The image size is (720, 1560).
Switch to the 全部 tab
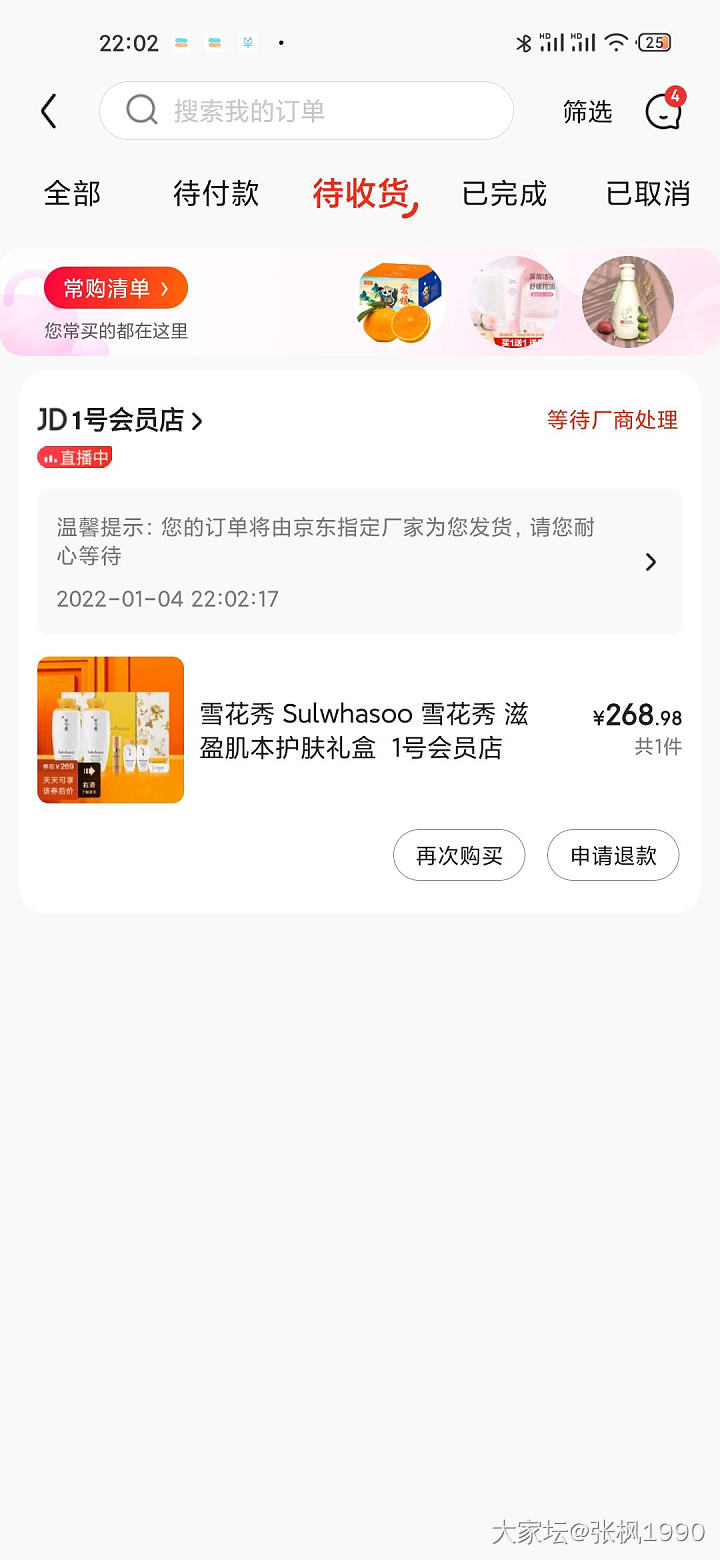[x=72, y=193]
